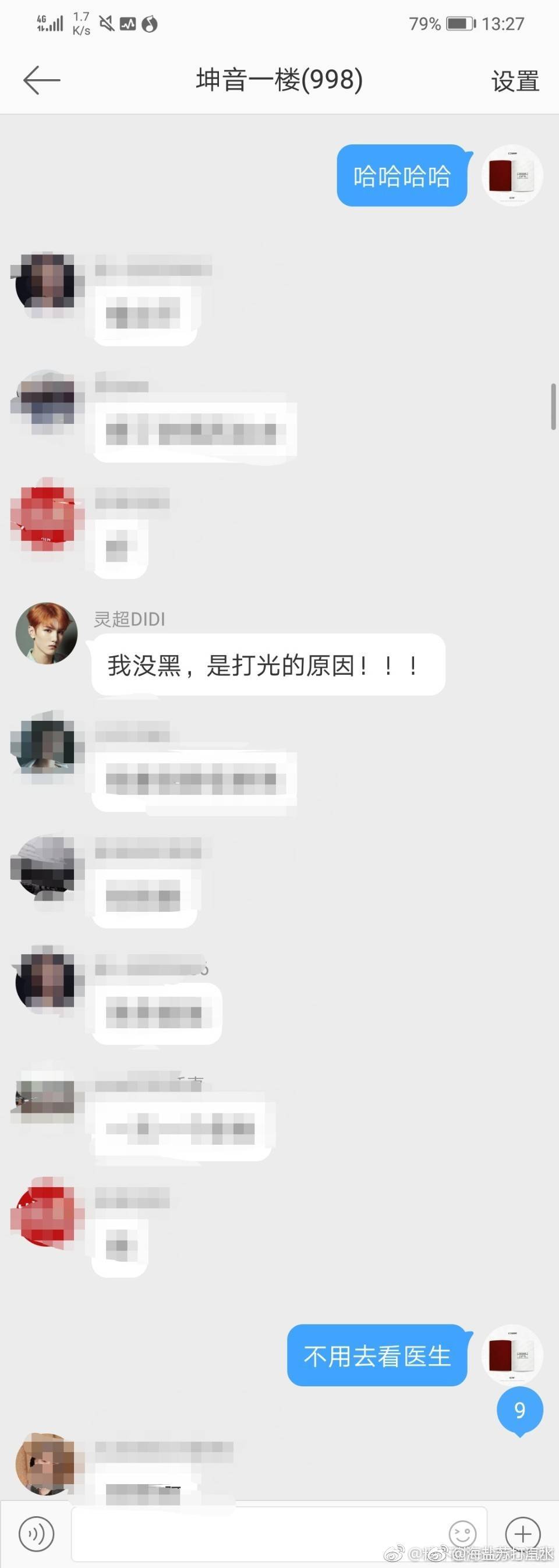
Task: Go back from the 坤音一楼 group chat
Action: click(41, 80)
